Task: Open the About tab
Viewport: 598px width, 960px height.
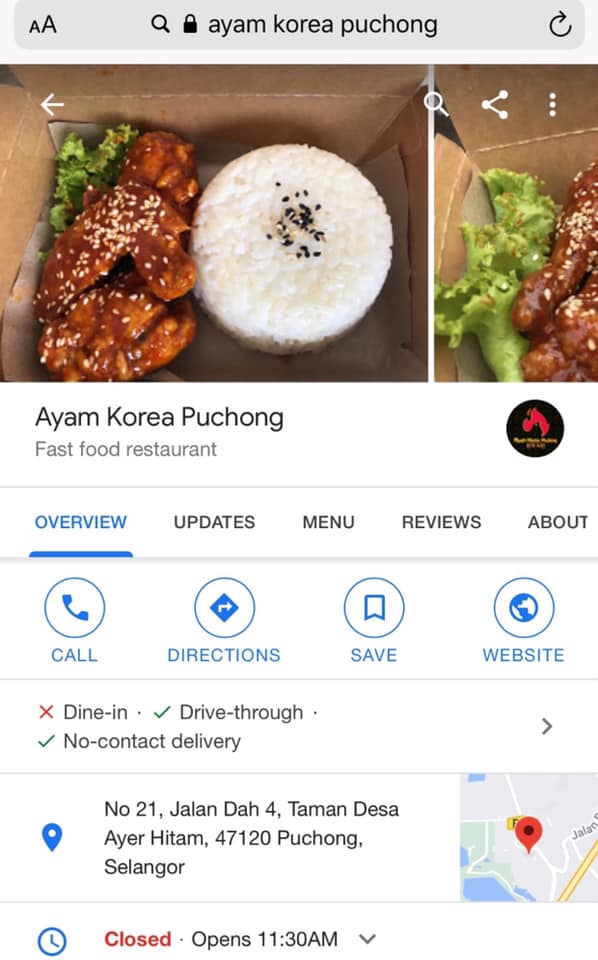Action: pyautogui.click(x=558, y=522)
